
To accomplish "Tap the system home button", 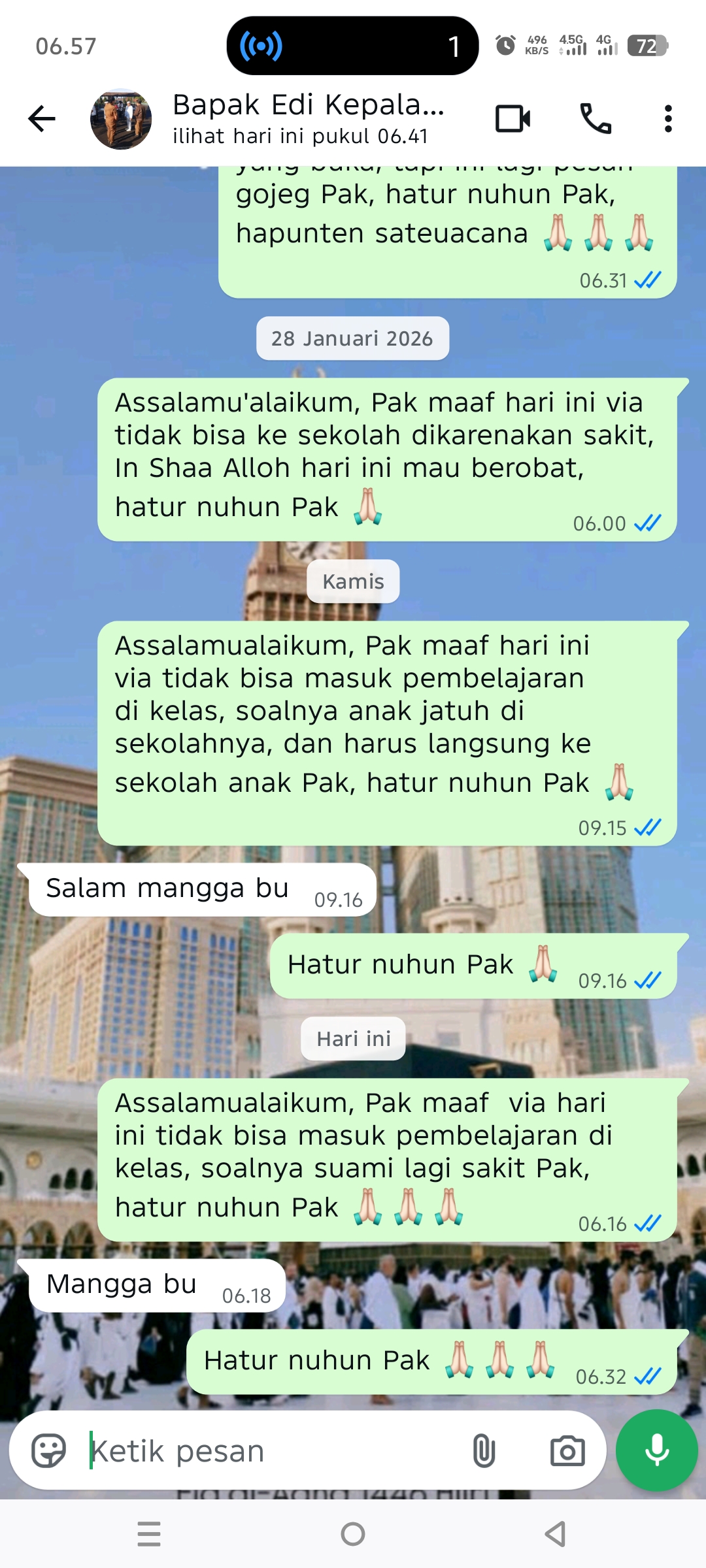I will [353, 1534].
